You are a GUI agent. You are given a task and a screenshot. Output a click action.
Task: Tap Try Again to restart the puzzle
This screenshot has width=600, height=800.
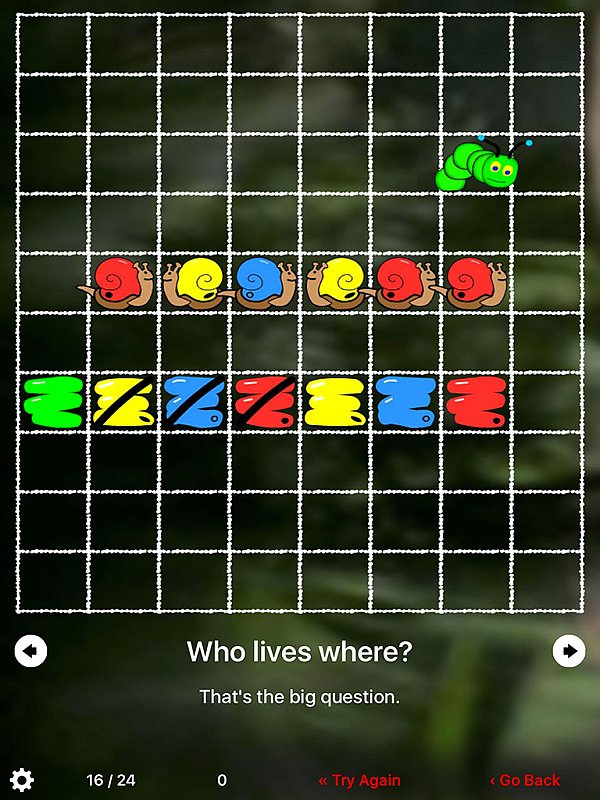(x=359, y=780)
